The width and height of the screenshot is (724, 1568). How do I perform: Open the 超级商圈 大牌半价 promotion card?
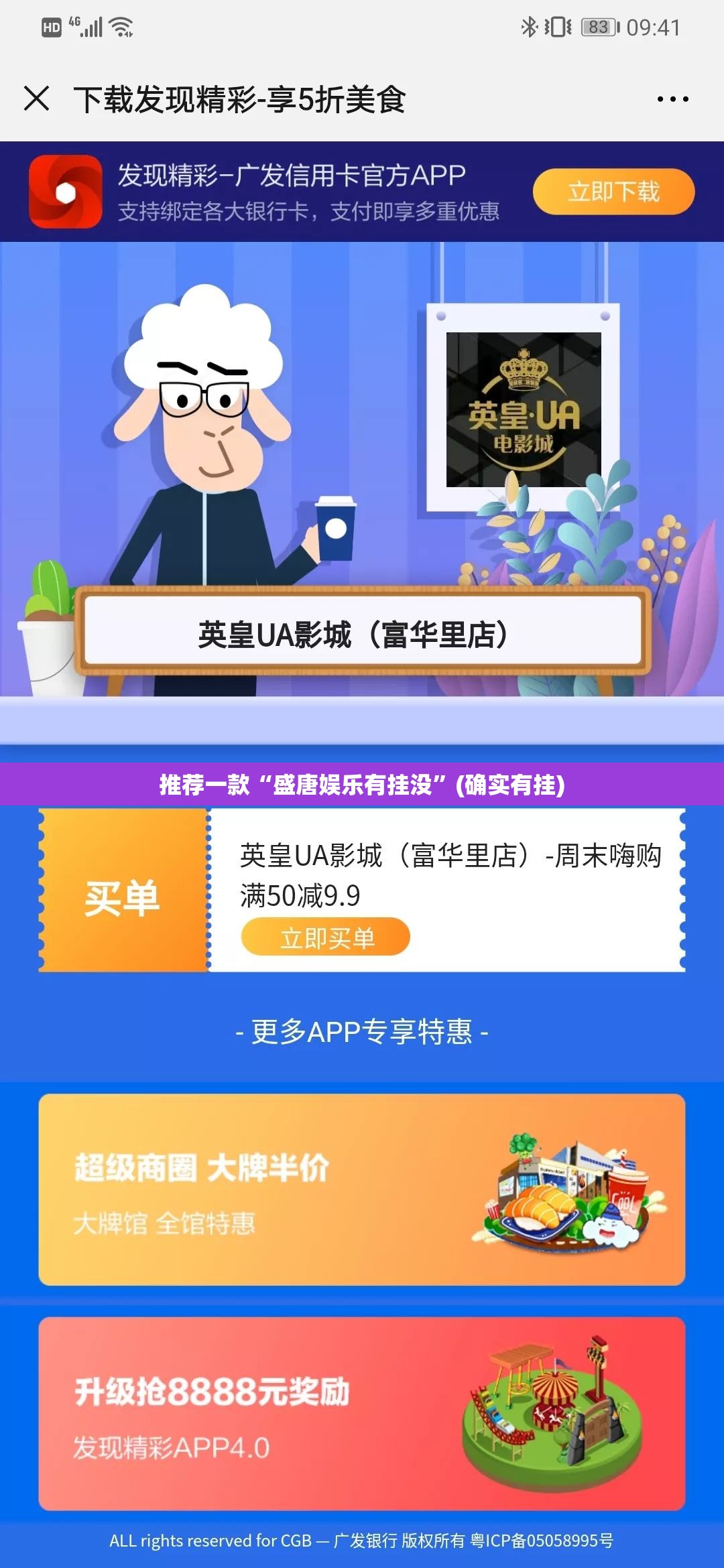tap(362, 1189)
